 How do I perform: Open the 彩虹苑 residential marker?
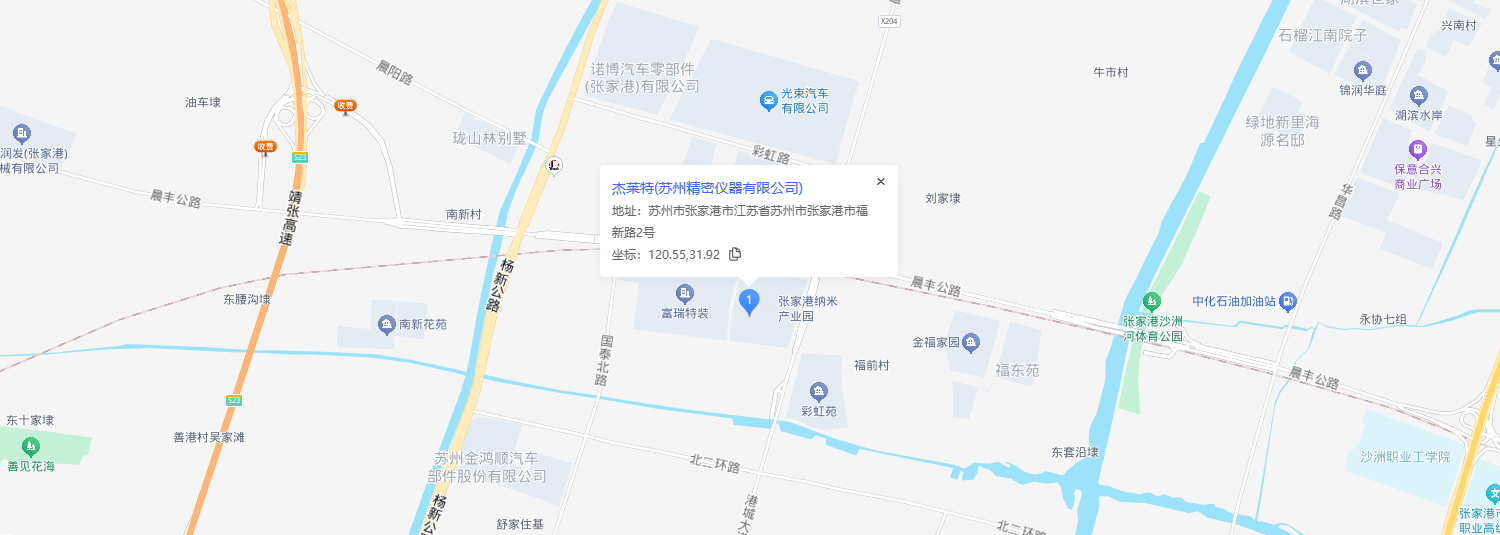click(x=819, y=391)
